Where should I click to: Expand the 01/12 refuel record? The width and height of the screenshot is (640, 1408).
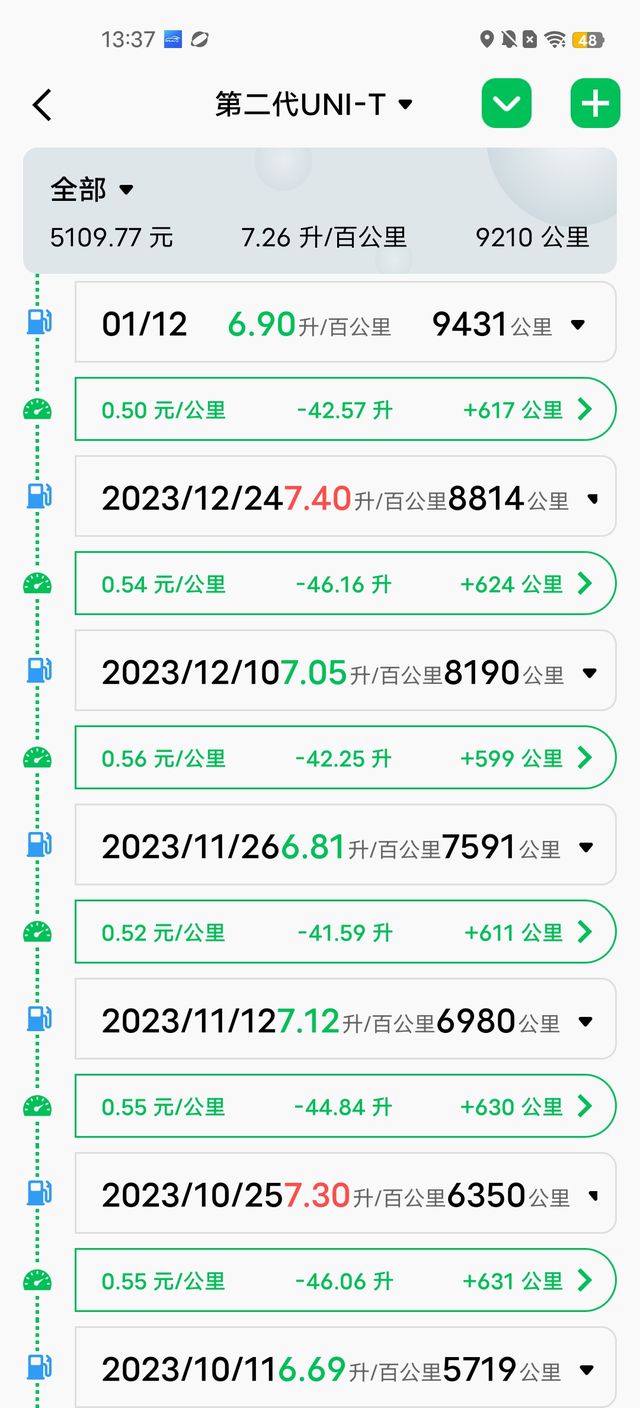(577, 324)
